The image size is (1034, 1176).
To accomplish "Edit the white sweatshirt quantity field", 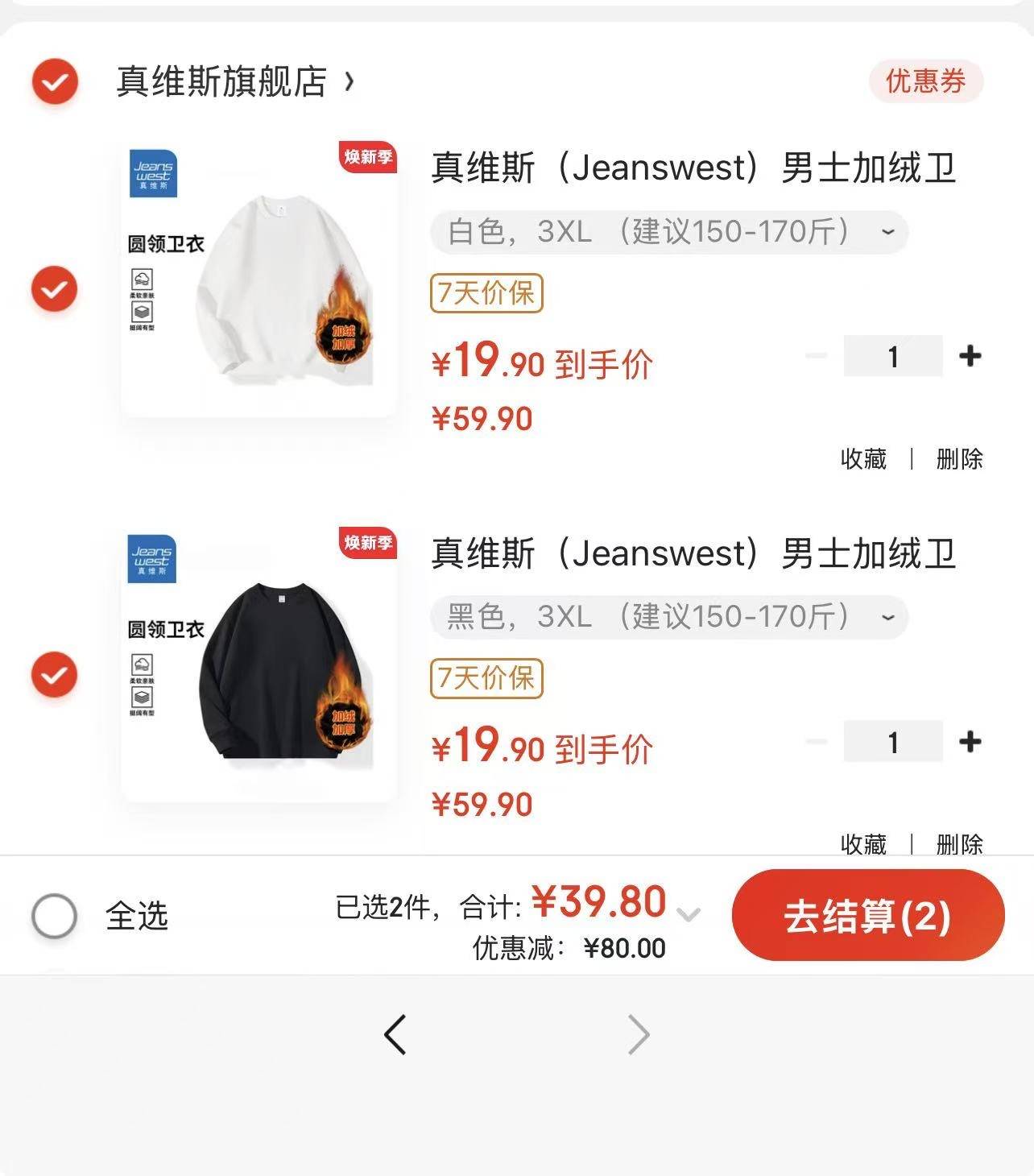I will point(892,356).
